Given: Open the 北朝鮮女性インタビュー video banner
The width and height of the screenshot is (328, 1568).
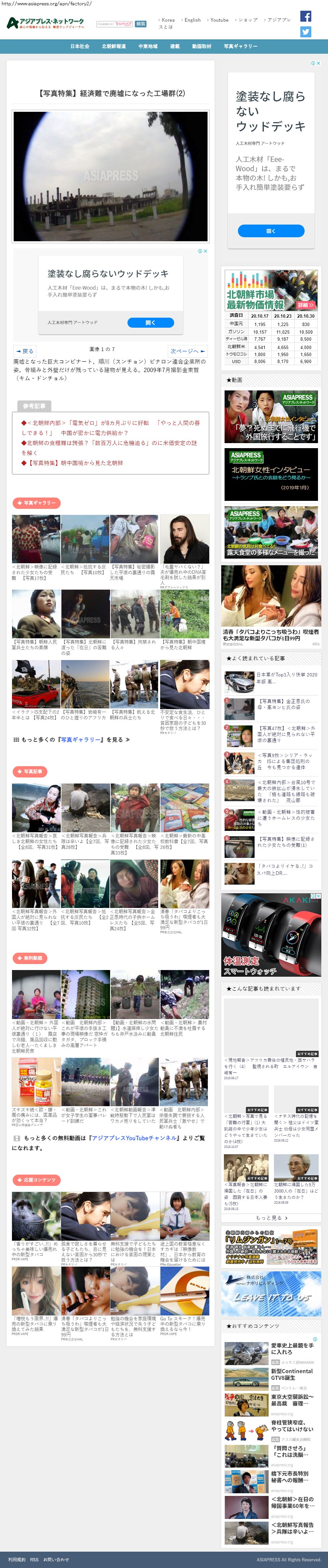Looking at the screenshot, I should pyautogui.click(x=271, y=474).
